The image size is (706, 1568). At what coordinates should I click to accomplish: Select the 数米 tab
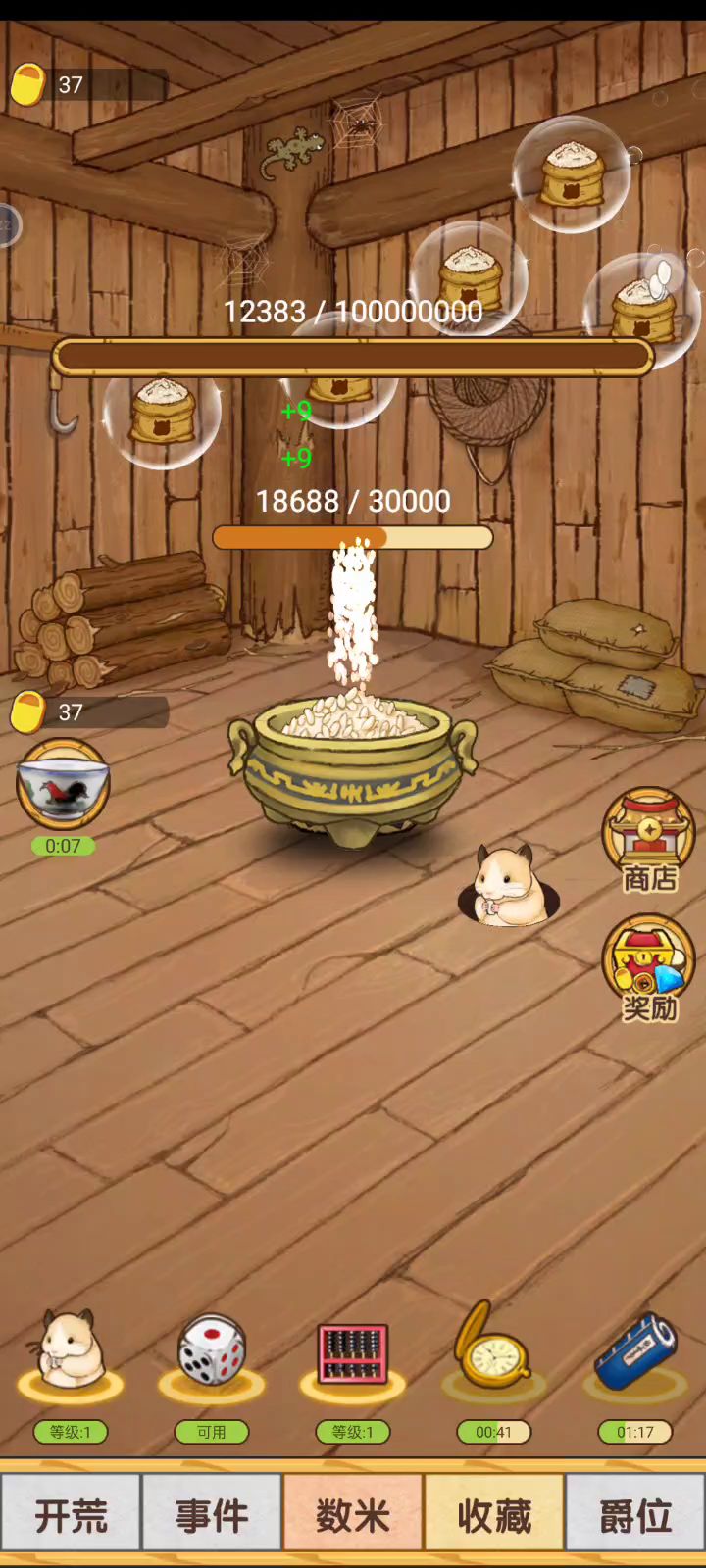(353, 1515)
